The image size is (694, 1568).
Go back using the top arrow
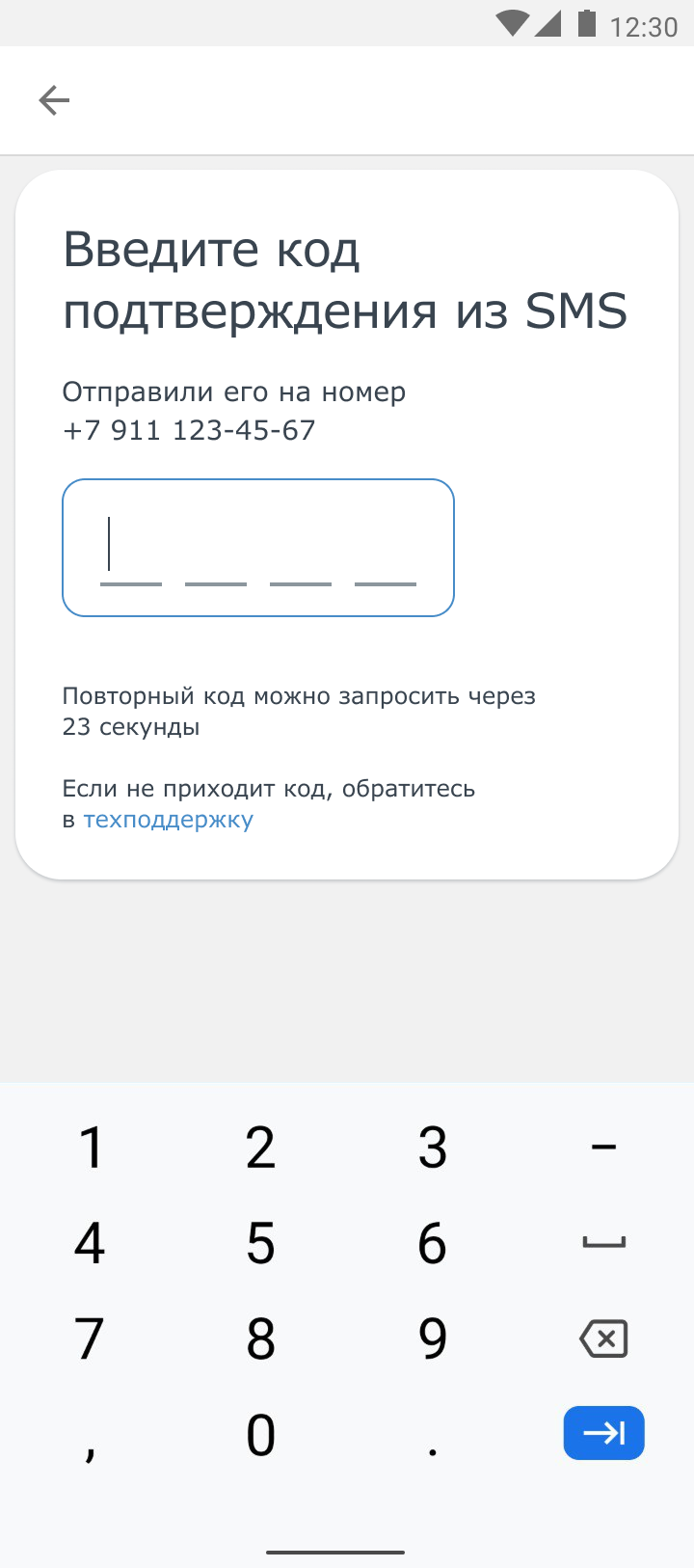[54, 100]
